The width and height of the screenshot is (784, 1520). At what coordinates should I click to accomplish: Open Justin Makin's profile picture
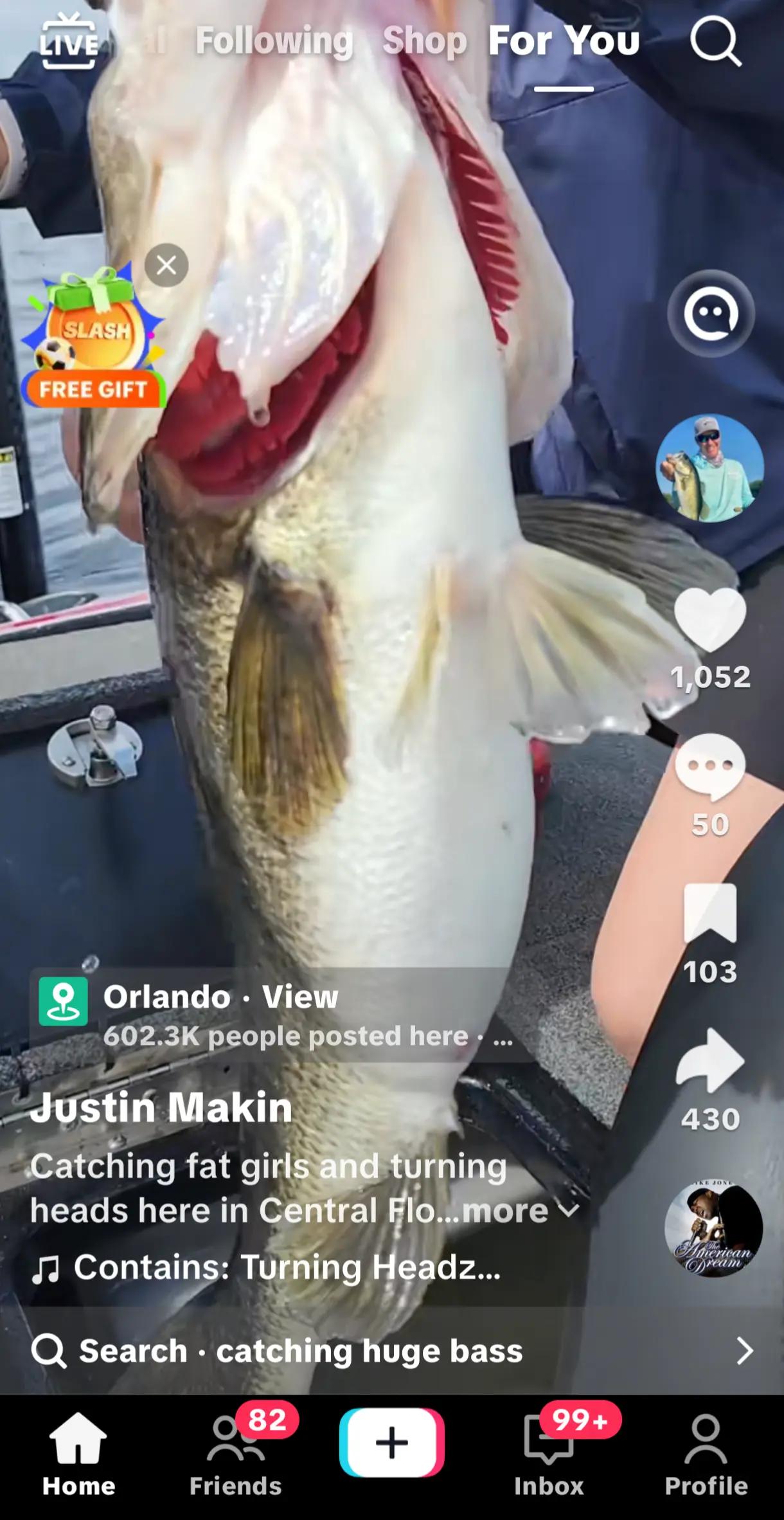coord(710,468)
